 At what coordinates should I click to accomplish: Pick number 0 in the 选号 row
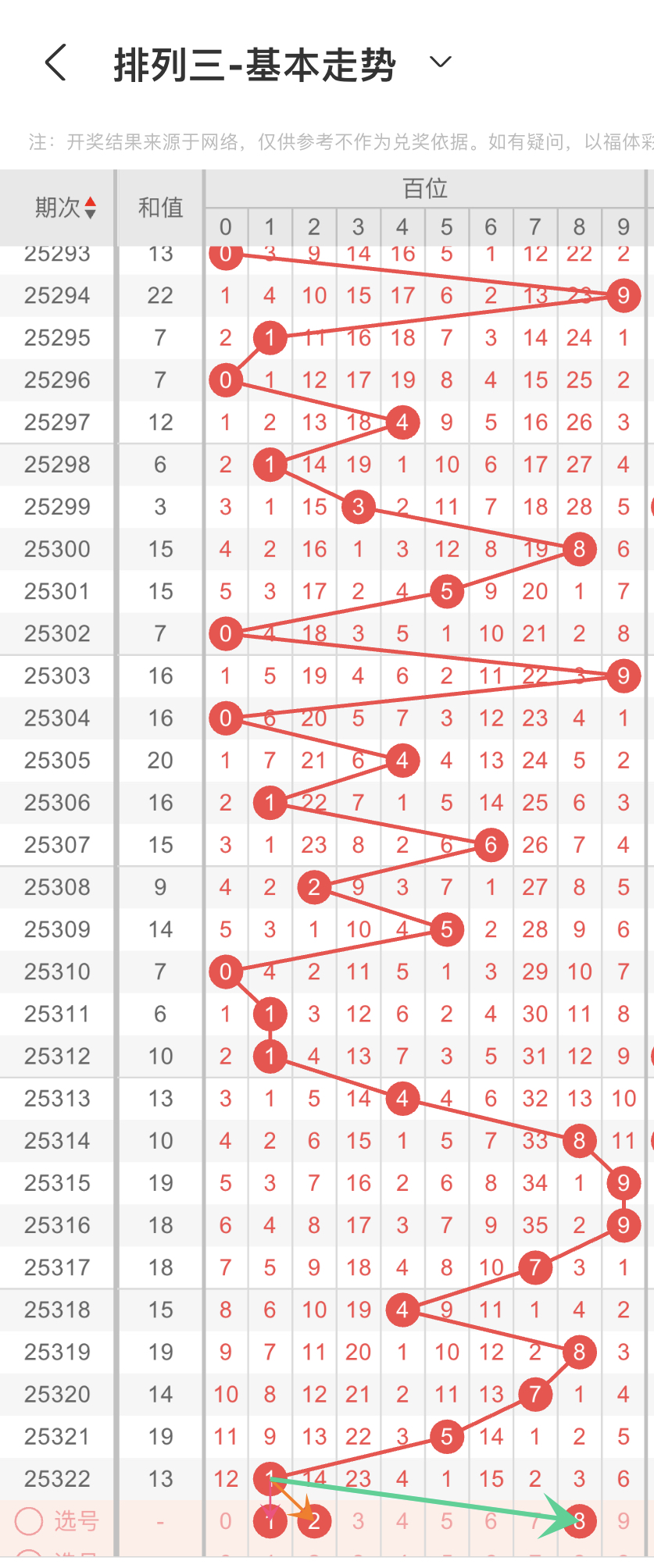click(226, 1521)
